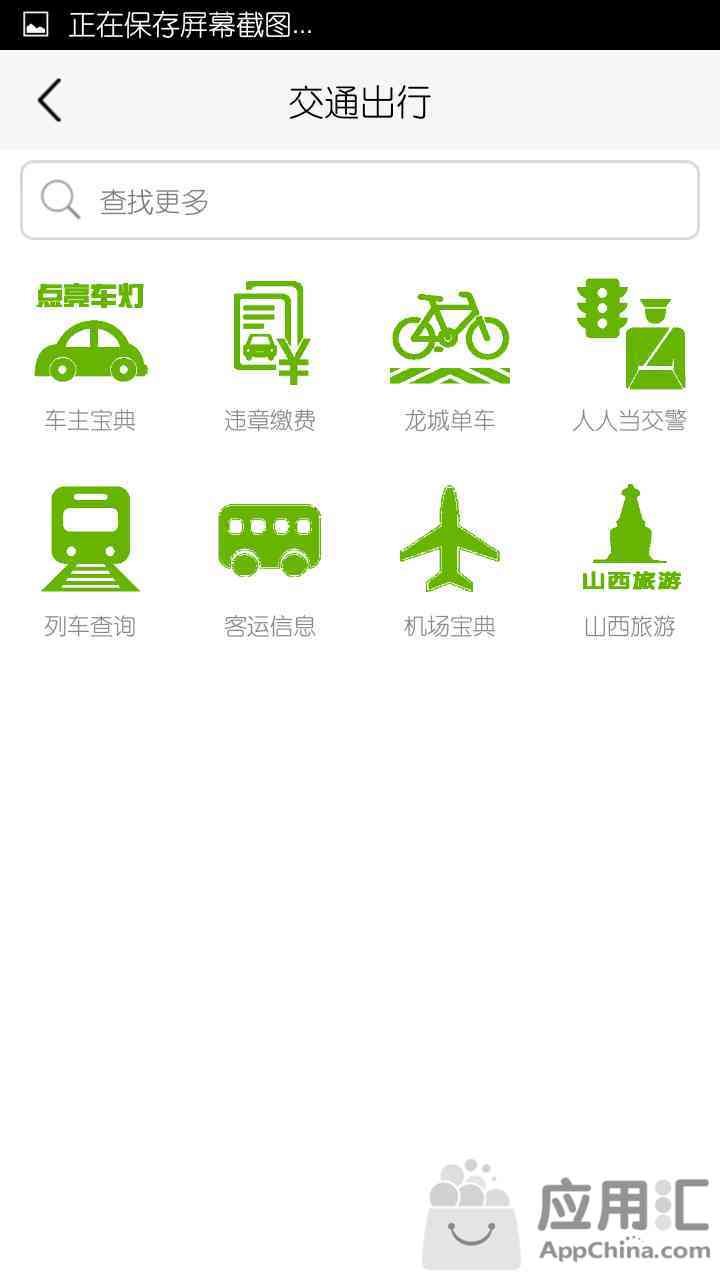Open 人人当交警 traffic police feature
Image resolution: width=720 pixels, height=1280 pixels.
630,357
